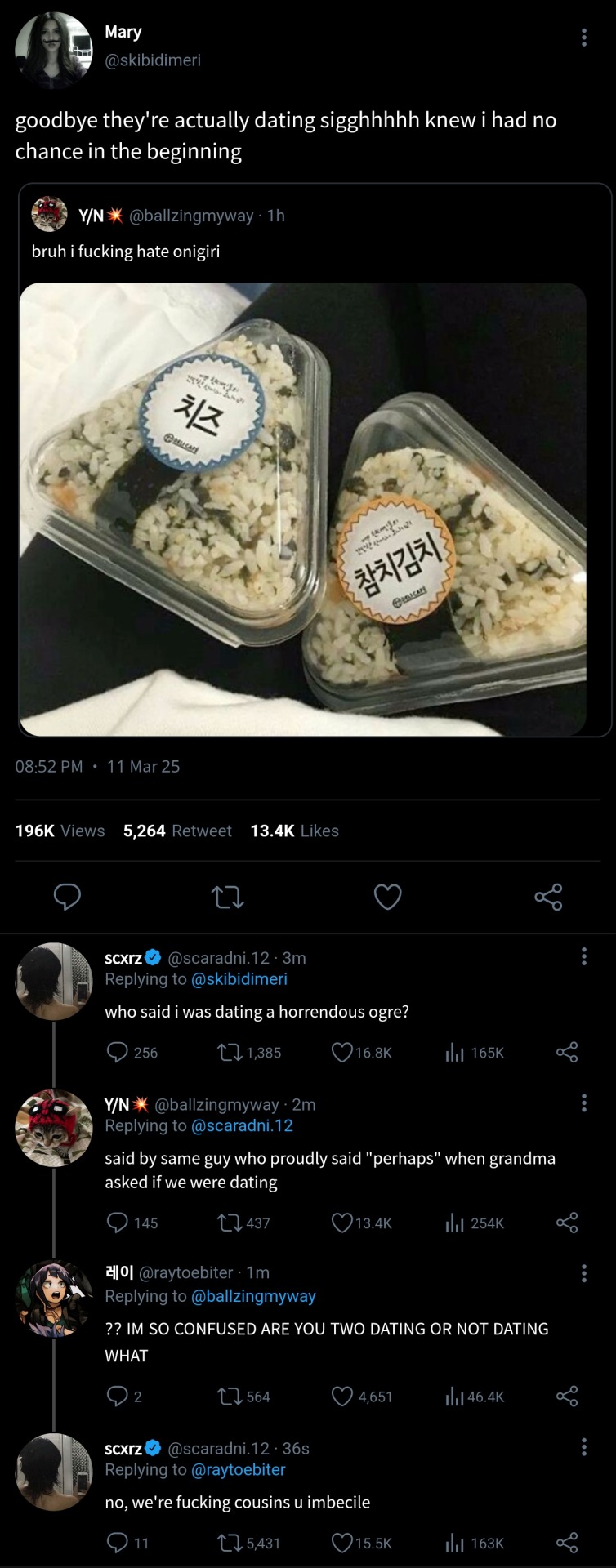Open @raytoebiter mention link
The image size is (616, 1568).
pyautogui.click(x=238, y=1469)
